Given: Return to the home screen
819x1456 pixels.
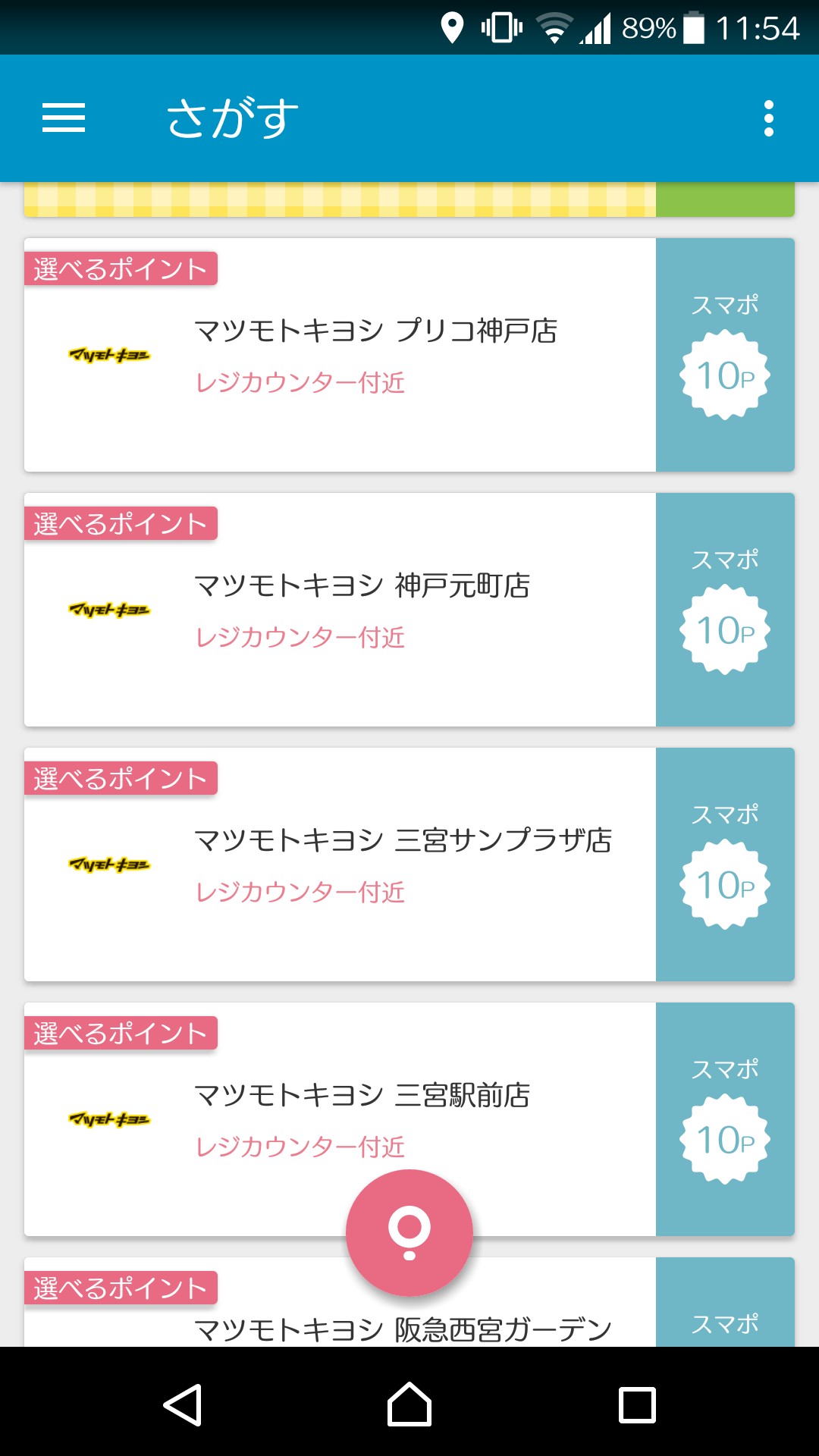Looking at the screenshot, I should [409, 1404].
